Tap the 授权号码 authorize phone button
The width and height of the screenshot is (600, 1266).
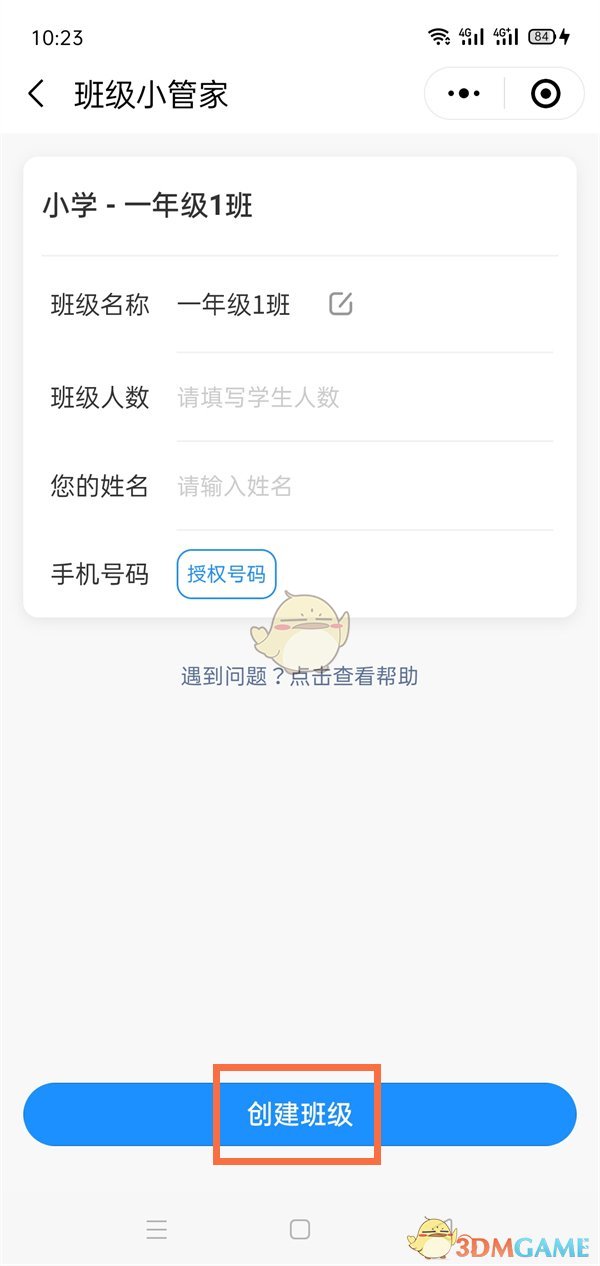pos(226,574)
